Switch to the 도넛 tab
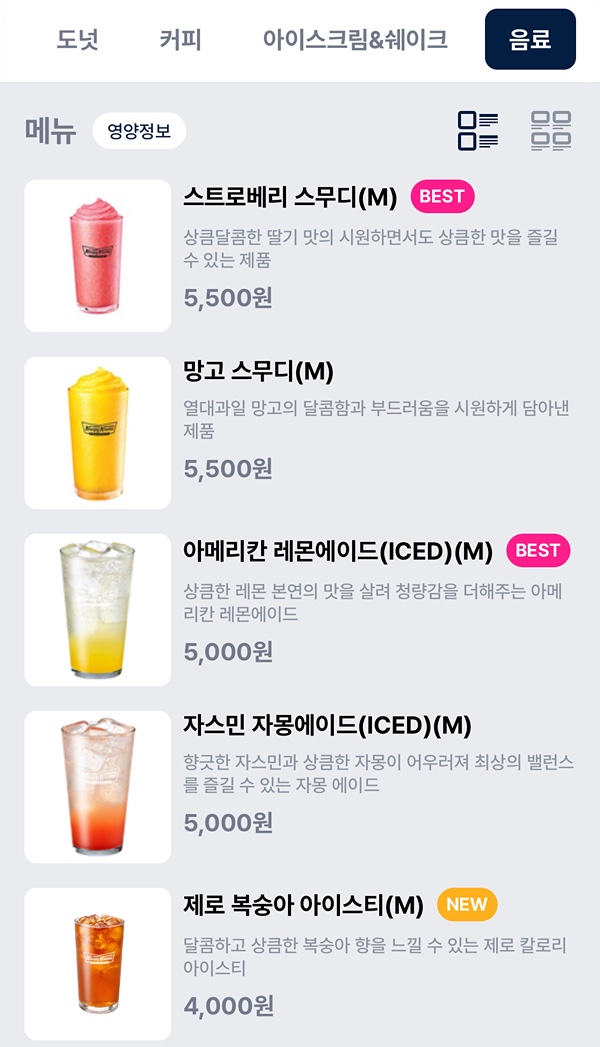The height and width of the screenshot is (1047, 600). pyautogui.click(x=77, y=39)
